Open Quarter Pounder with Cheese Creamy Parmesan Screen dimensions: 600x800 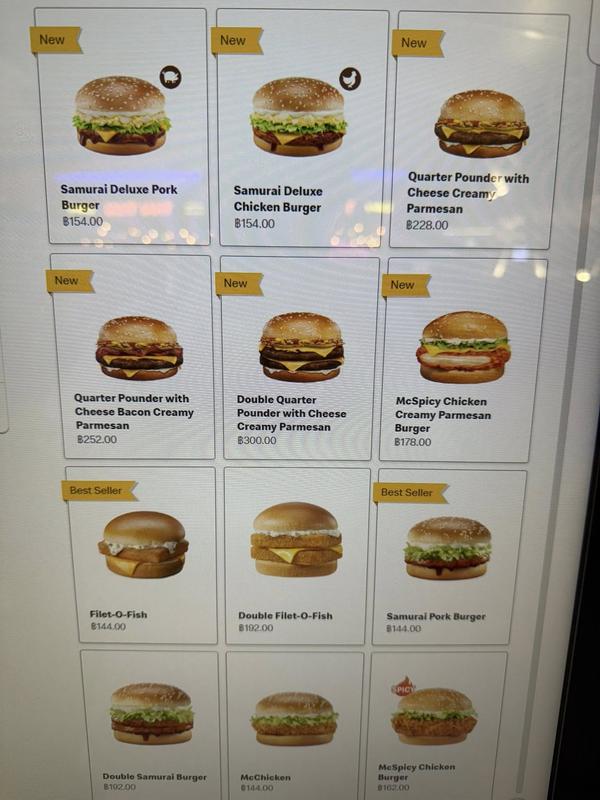[x=482, y=130]
